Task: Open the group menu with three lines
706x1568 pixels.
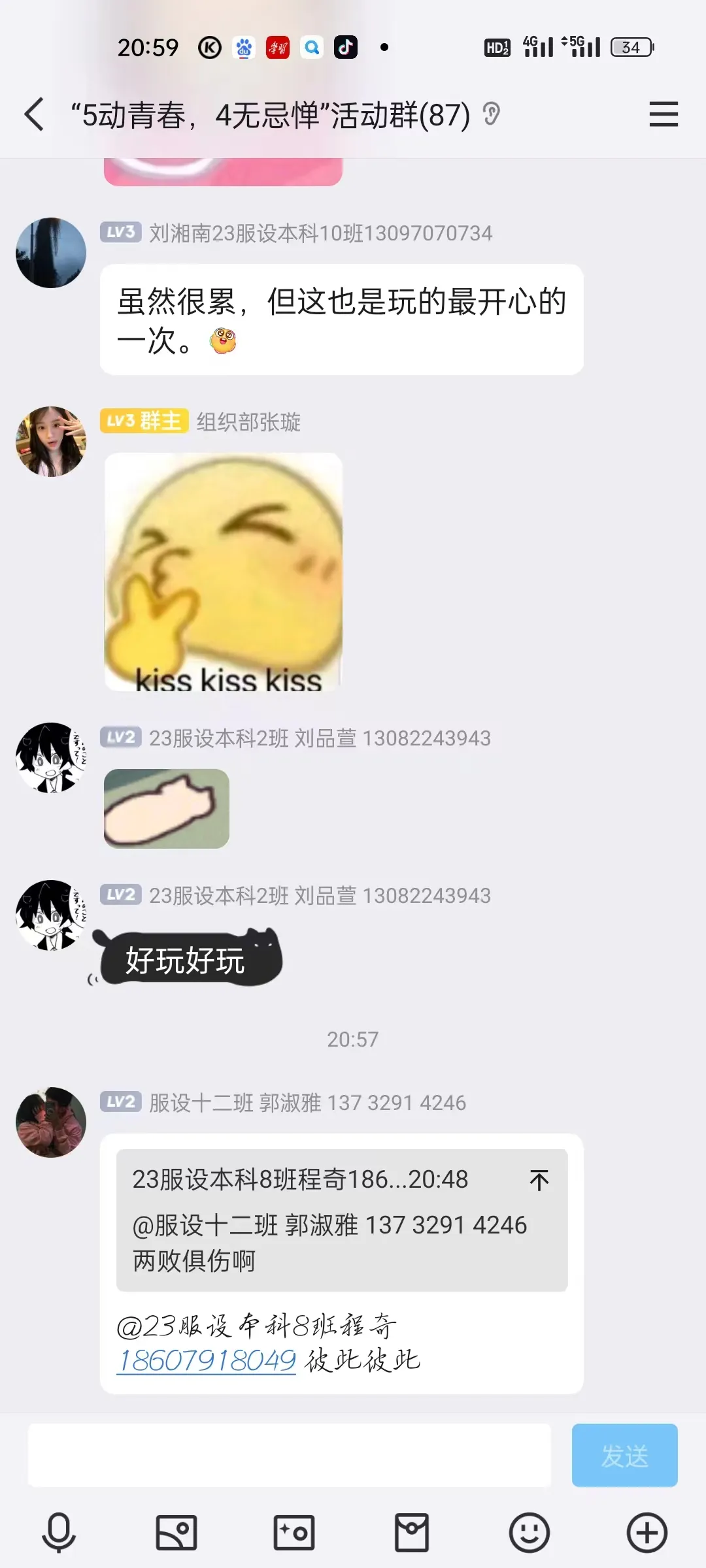Action: pos(663,114)
